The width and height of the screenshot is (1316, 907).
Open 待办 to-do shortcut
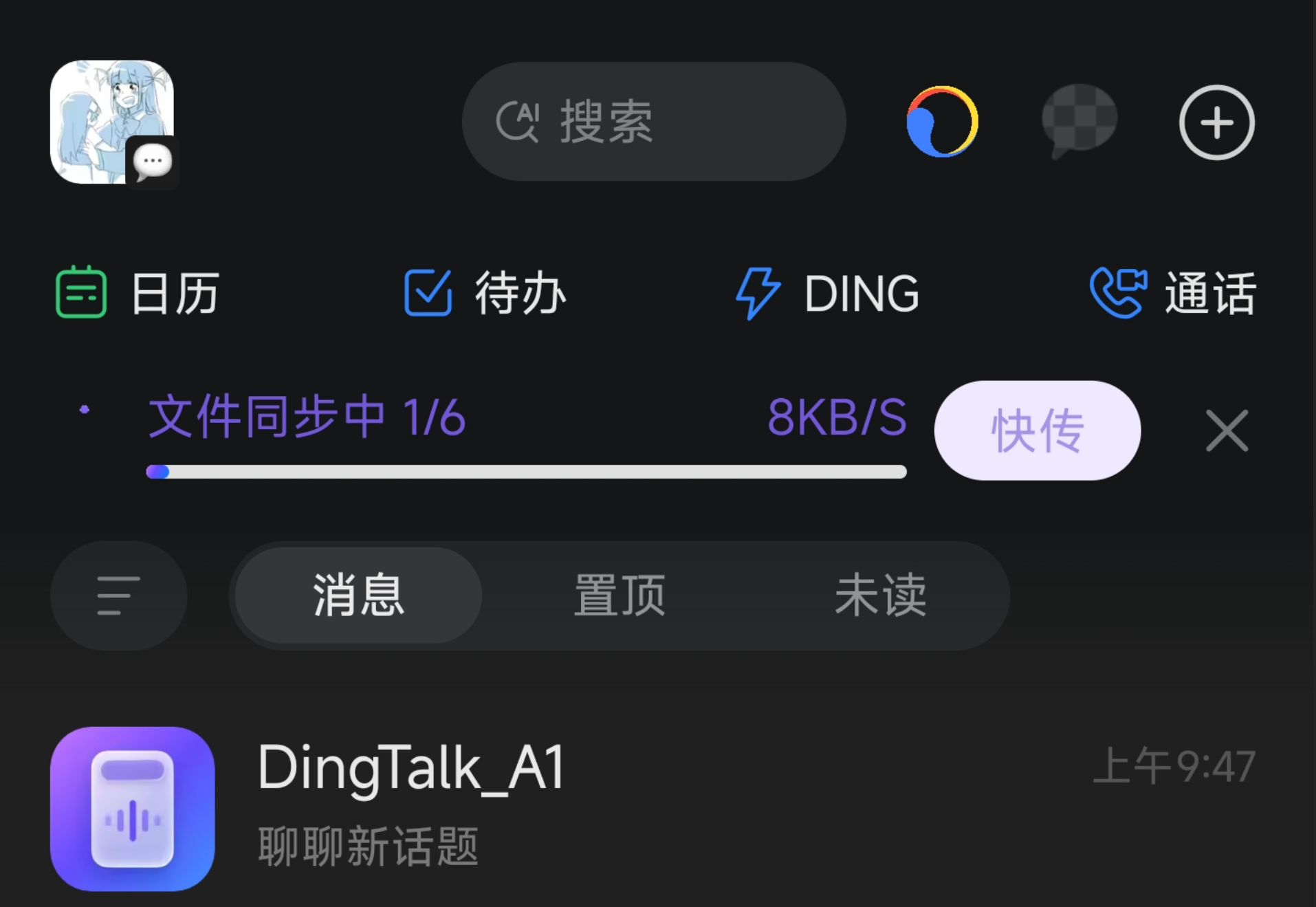pos(485,293)
